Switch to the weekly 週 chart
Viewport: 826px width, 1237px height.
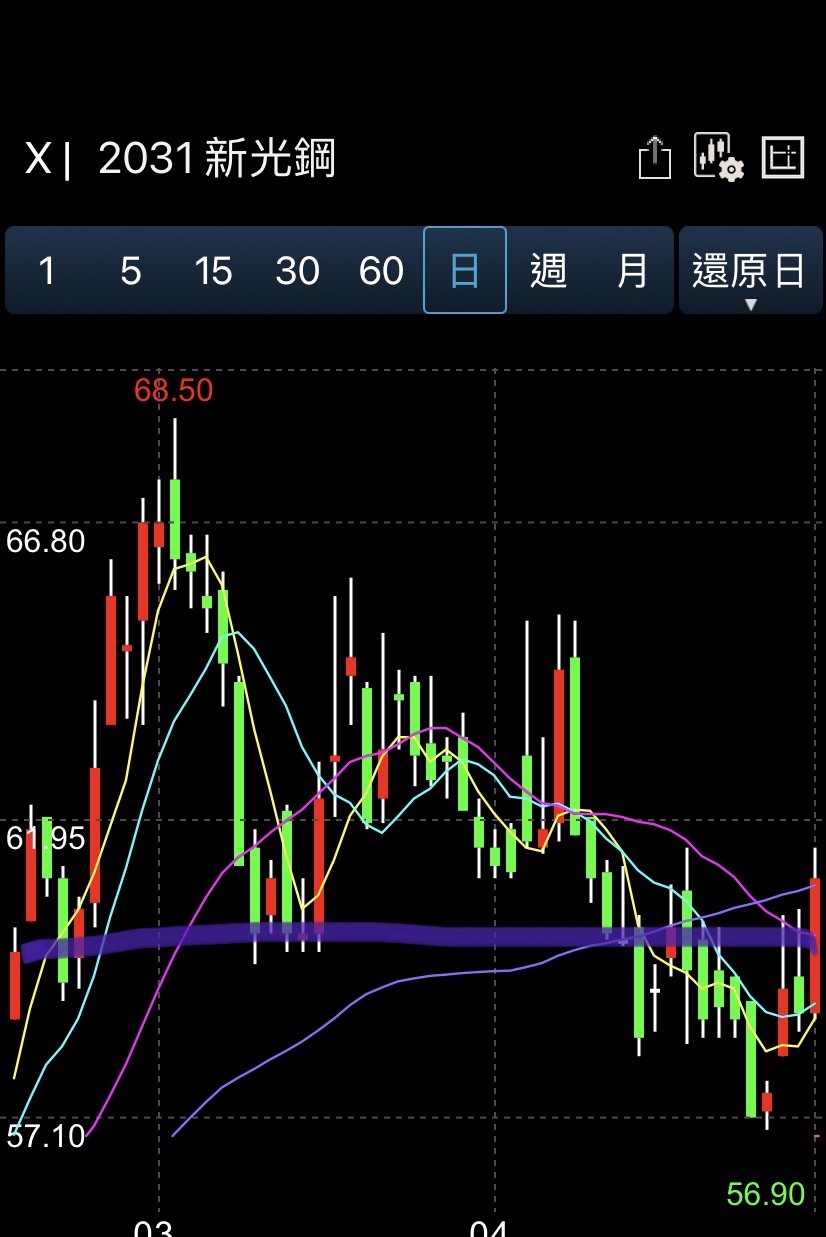coord(548,271)
